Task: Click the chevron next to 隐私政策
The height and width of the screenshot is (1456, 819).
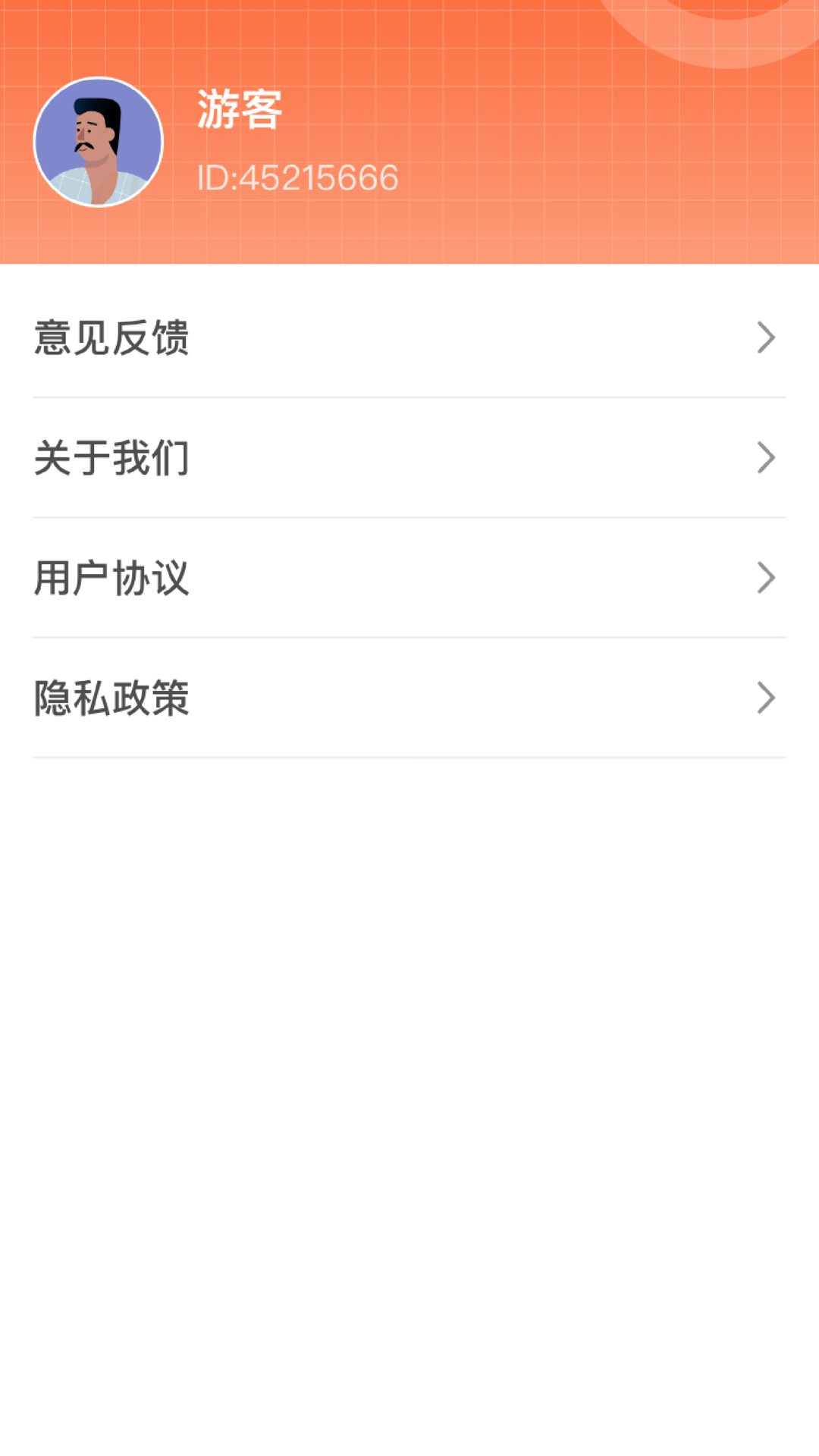Action: click(765, 698)
